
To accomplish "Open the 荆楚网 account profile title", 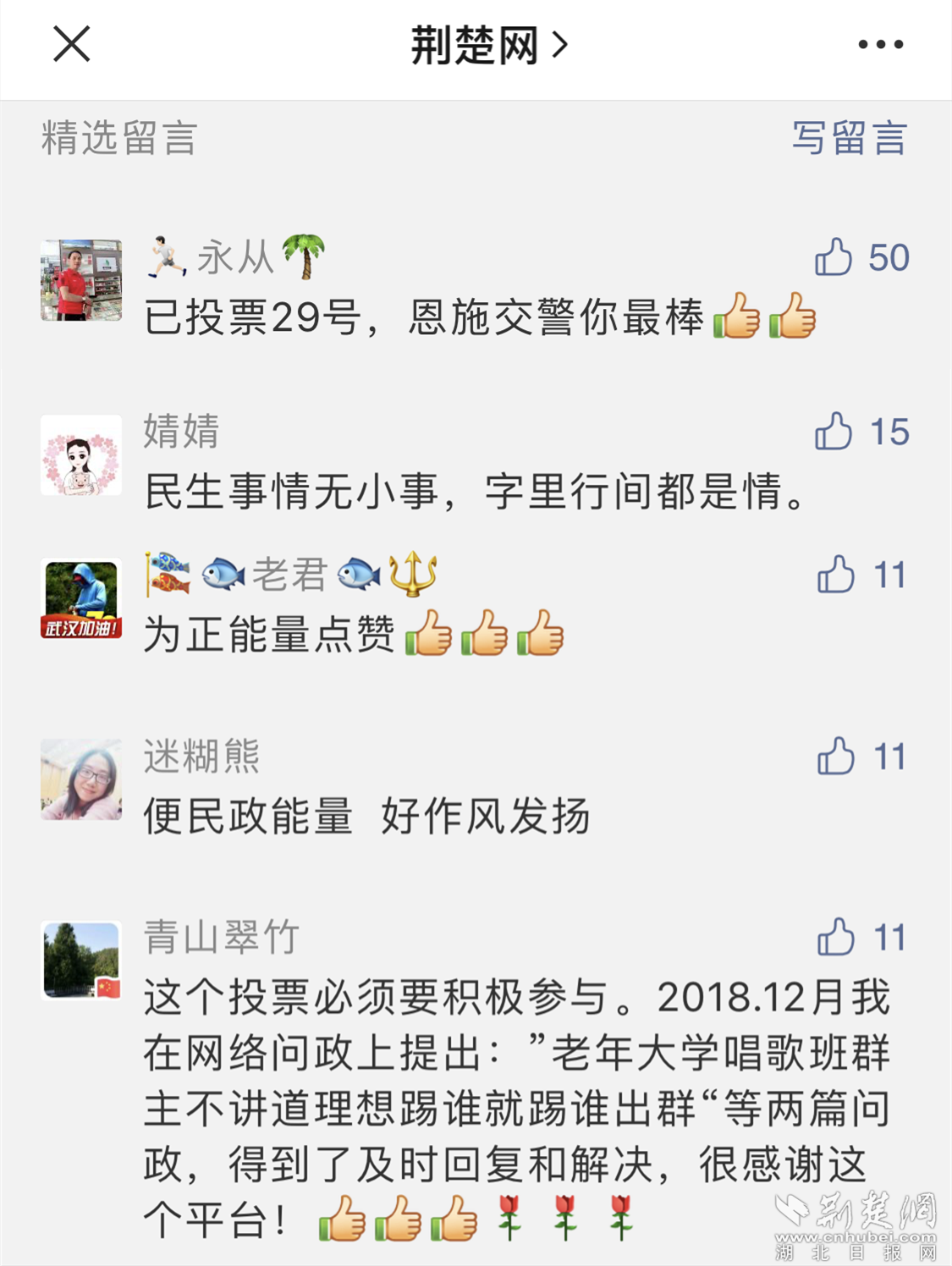I will pos(487,45).
